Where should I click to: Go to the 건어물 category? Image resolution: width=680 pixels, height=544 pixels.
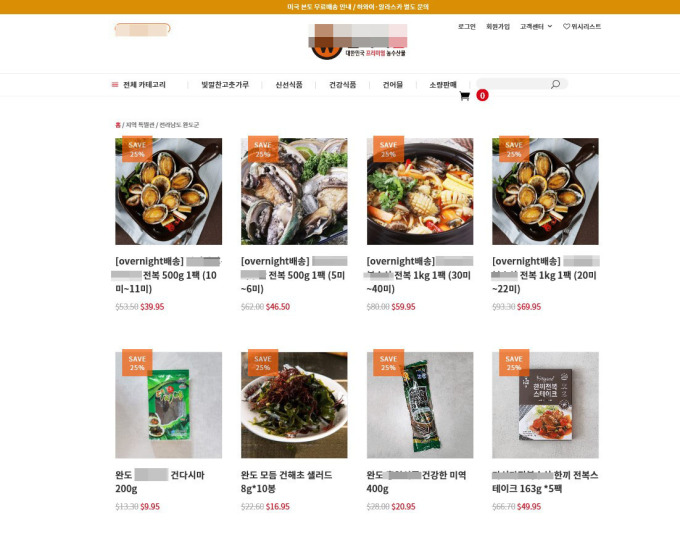[x=392, y=85]
